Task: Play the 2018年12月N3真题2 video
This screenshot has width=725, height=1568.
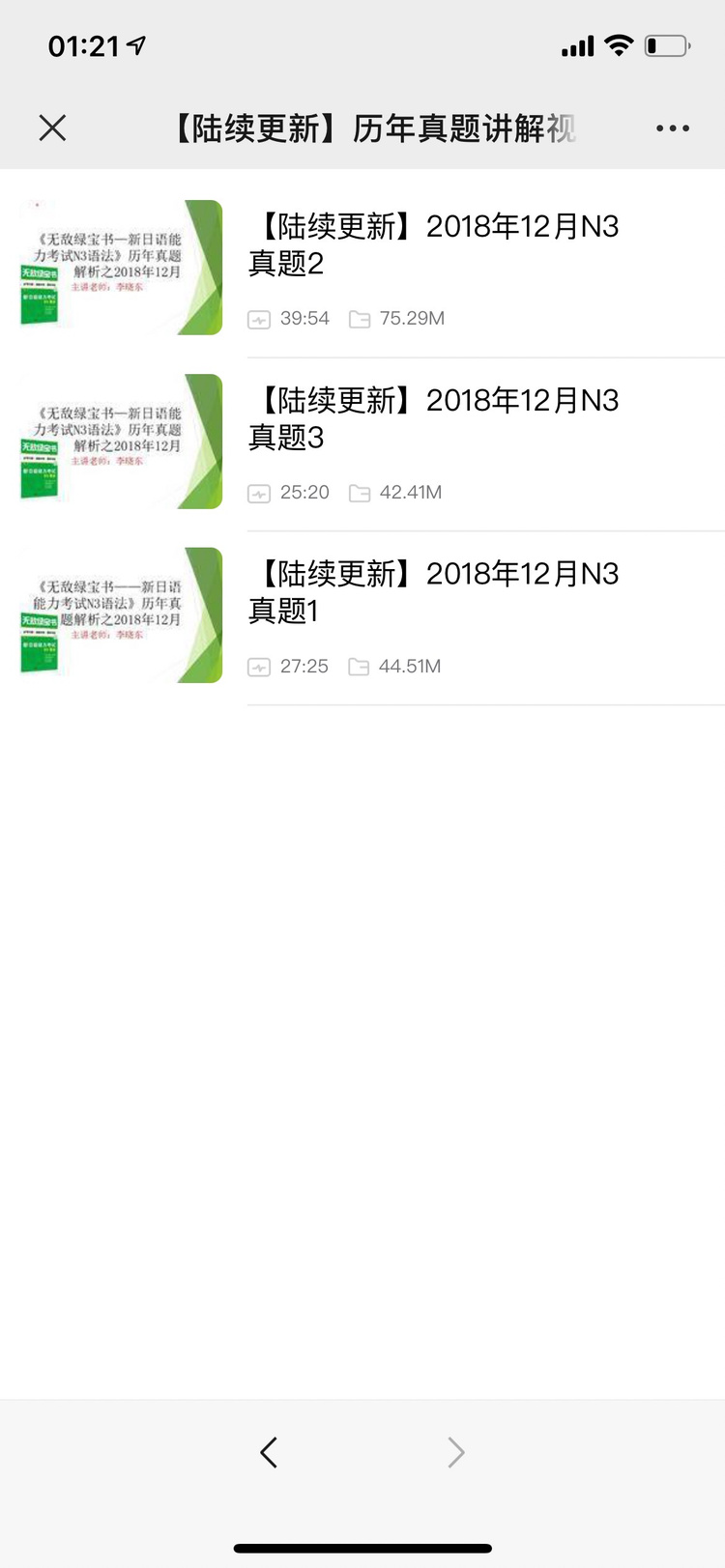Action: coord(433,245)
